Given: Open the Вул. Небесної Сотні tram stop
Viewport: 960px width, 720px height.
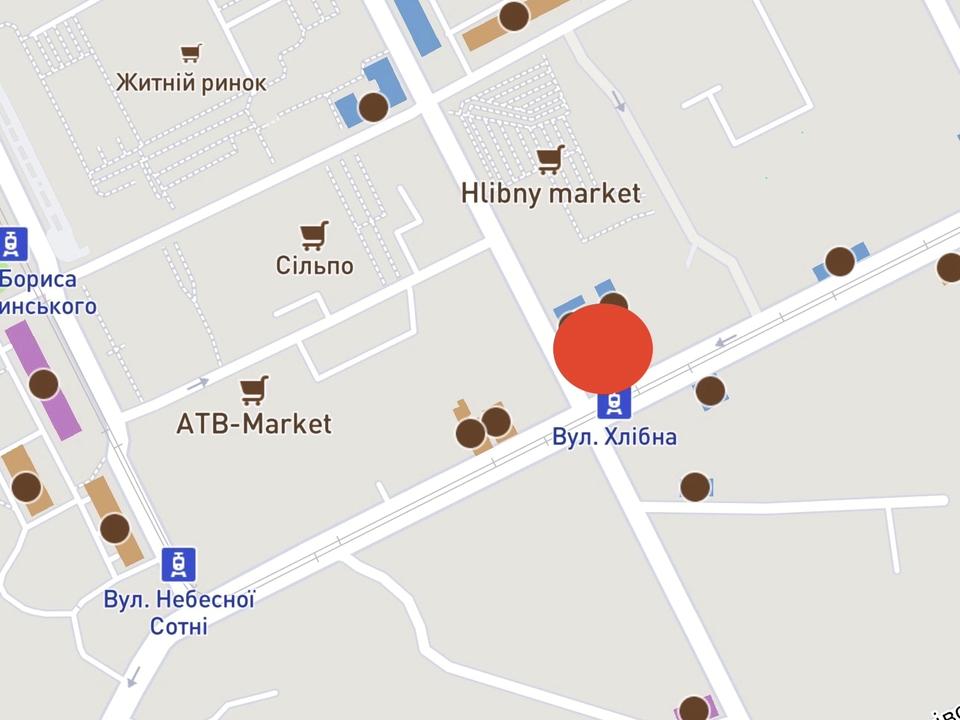Looking at the screenshot, I should [179, 565].
